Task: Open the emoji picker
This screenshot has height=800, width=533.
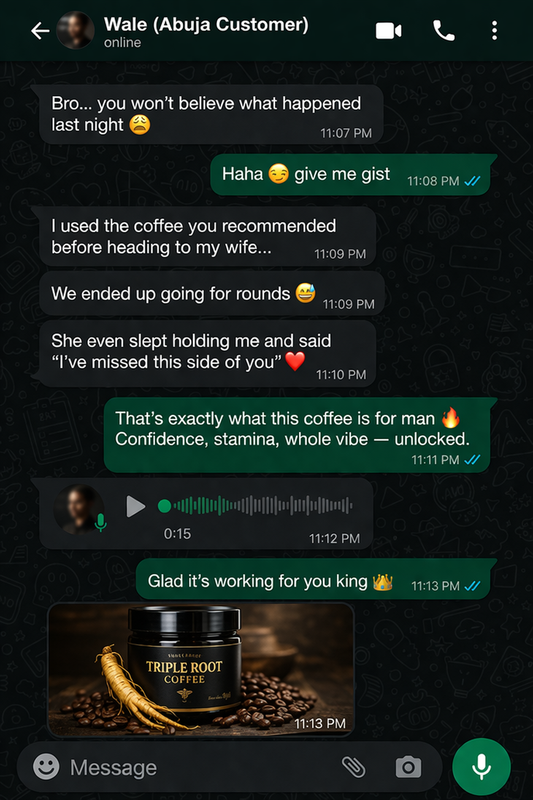Action: (x=46, y=767)
